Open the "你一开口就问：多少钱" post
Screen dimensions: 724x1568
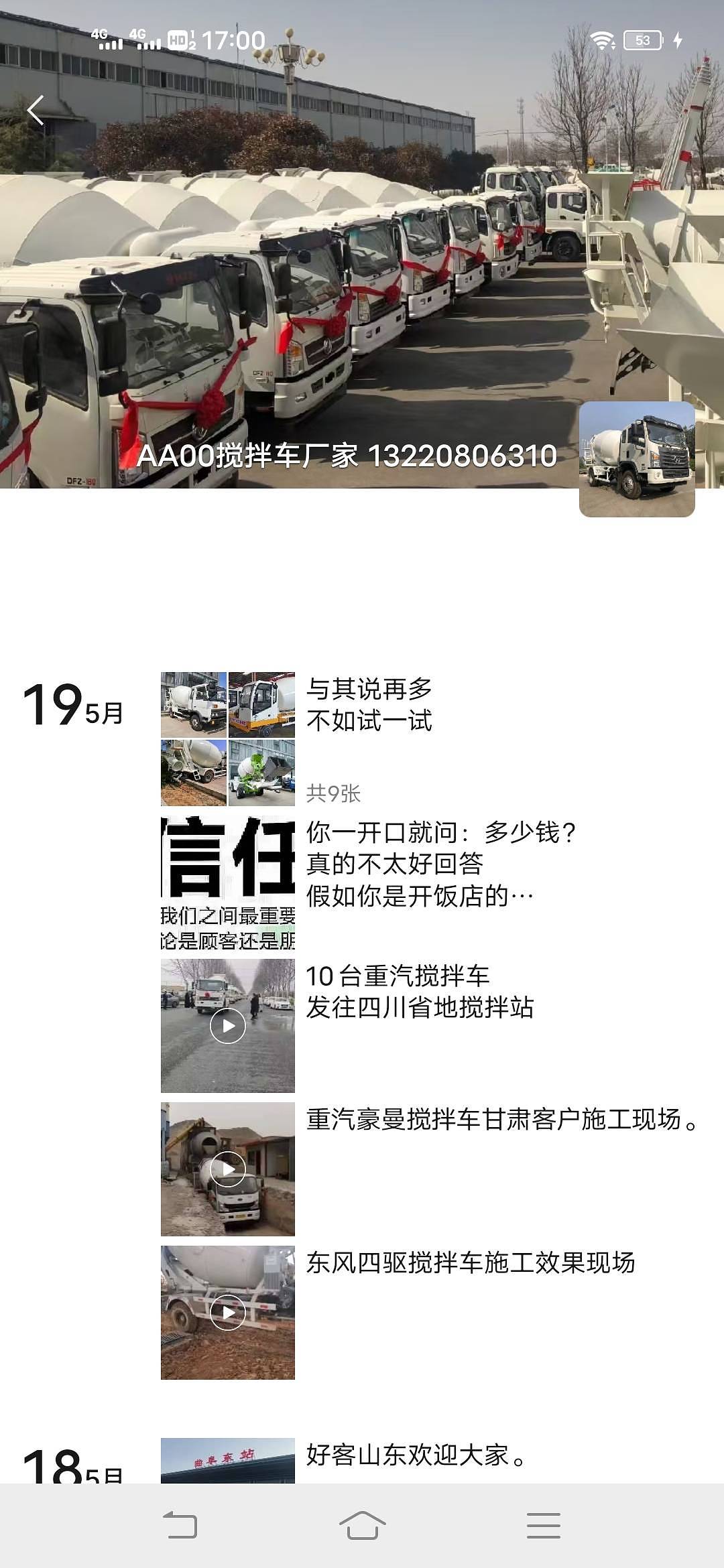pos(228,883)
